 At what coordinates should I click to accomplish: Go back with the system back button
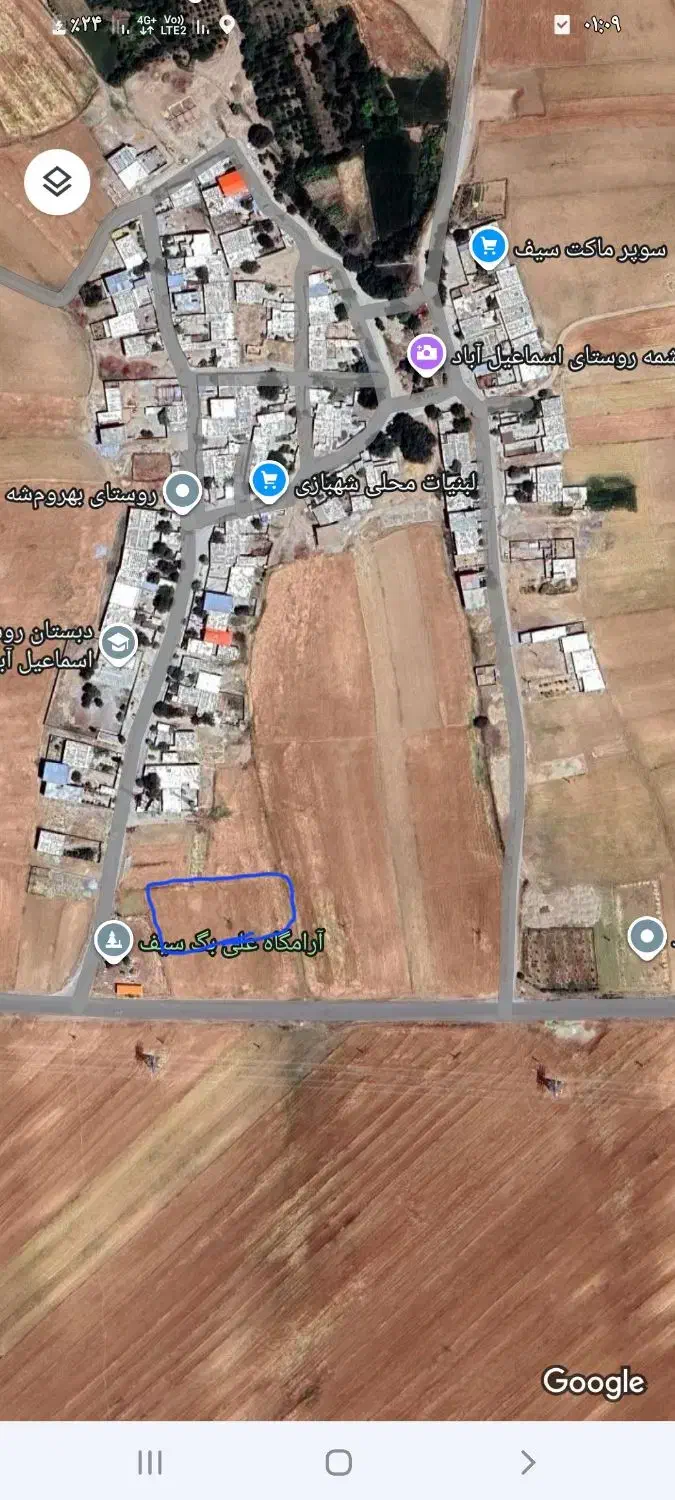[528, 1462]
